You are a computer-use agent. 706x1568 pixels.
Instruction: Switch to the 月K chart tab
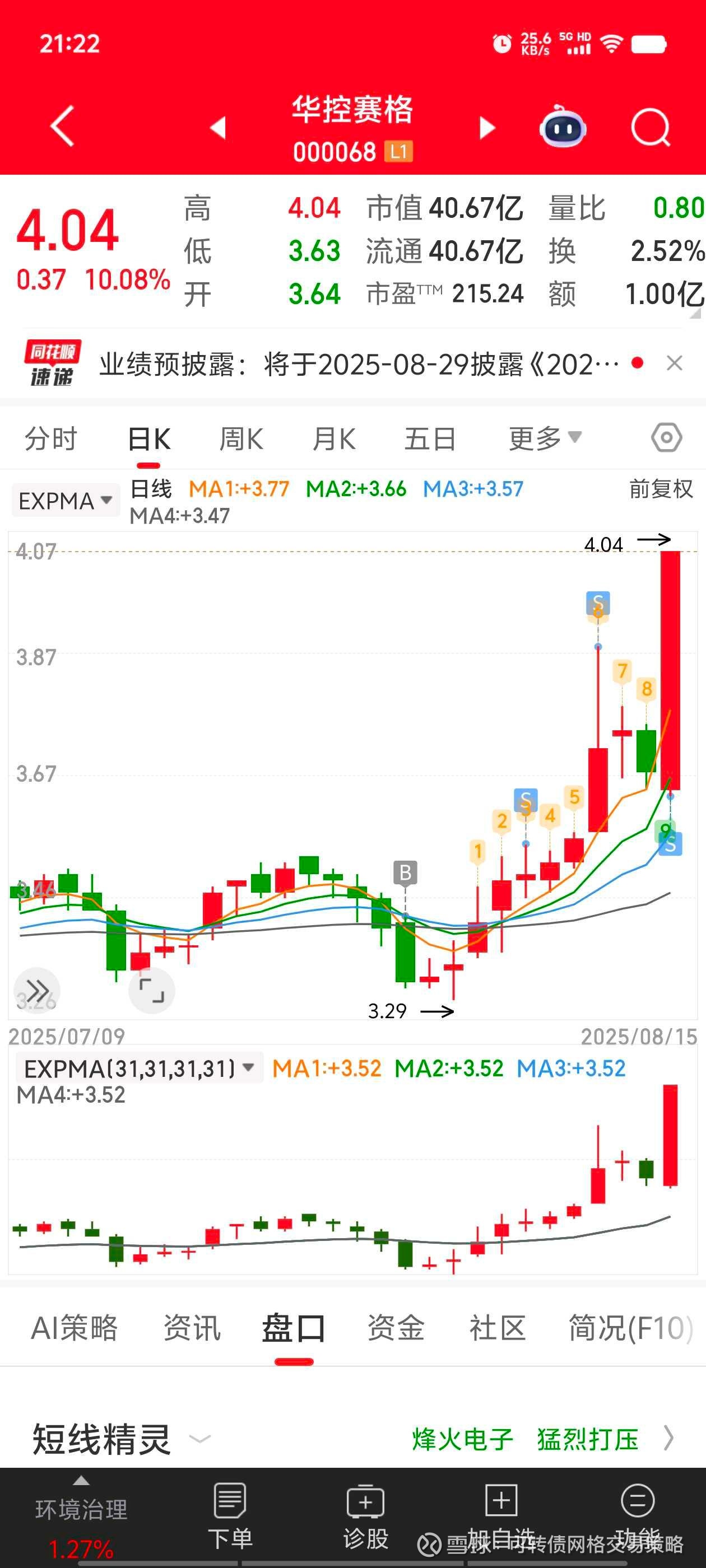[x=334, y=439]
